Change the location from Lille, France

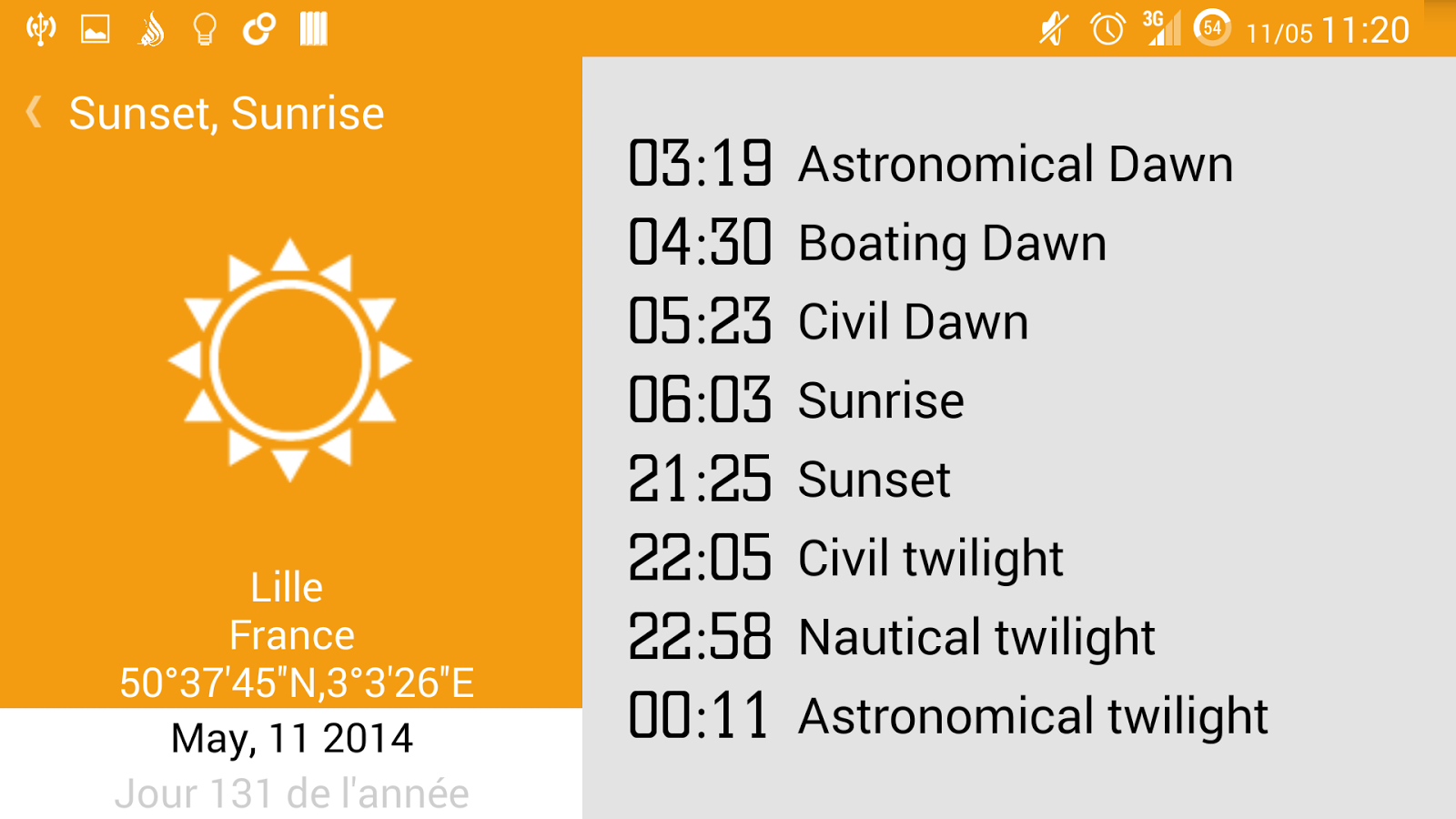[x=289, y=611]
